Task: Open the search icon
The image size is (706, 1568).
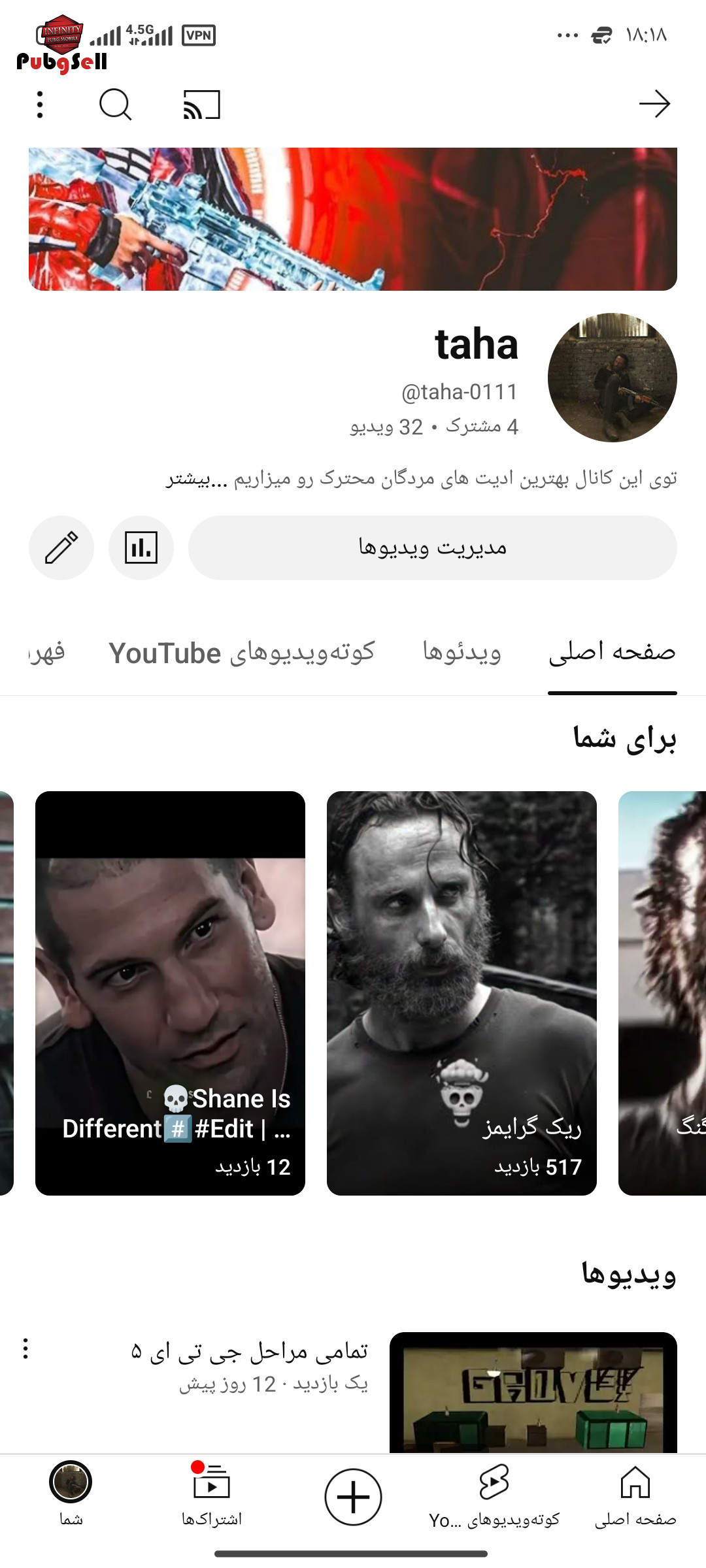Action: pos(115,105)
